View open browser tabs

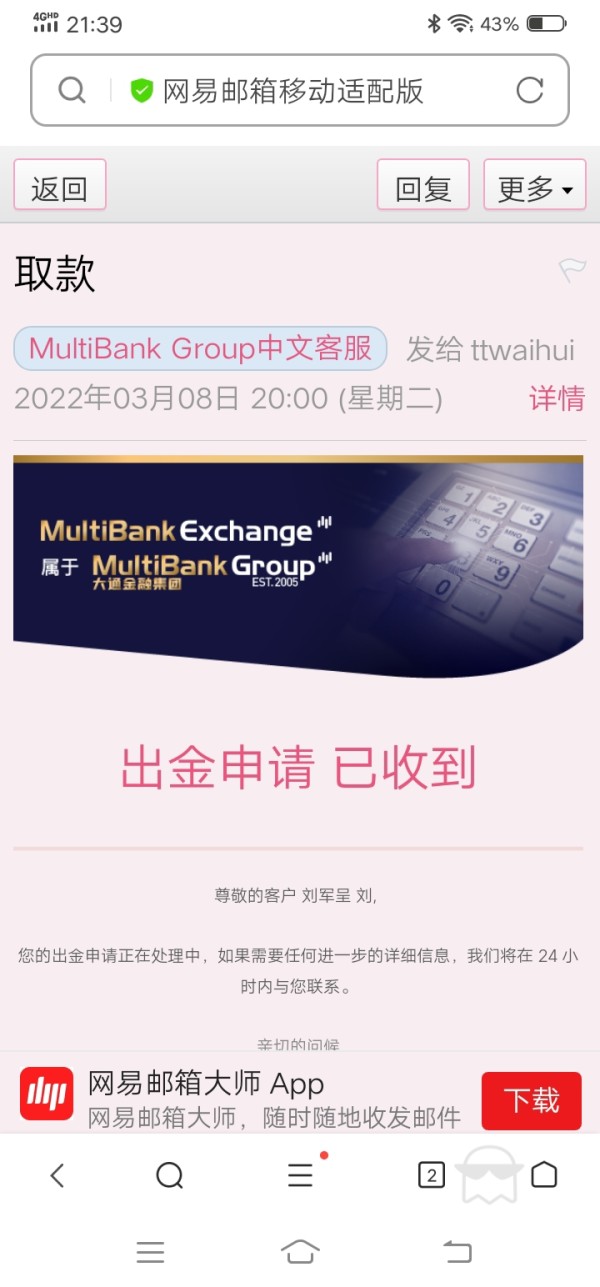(x=431, y=1175)
